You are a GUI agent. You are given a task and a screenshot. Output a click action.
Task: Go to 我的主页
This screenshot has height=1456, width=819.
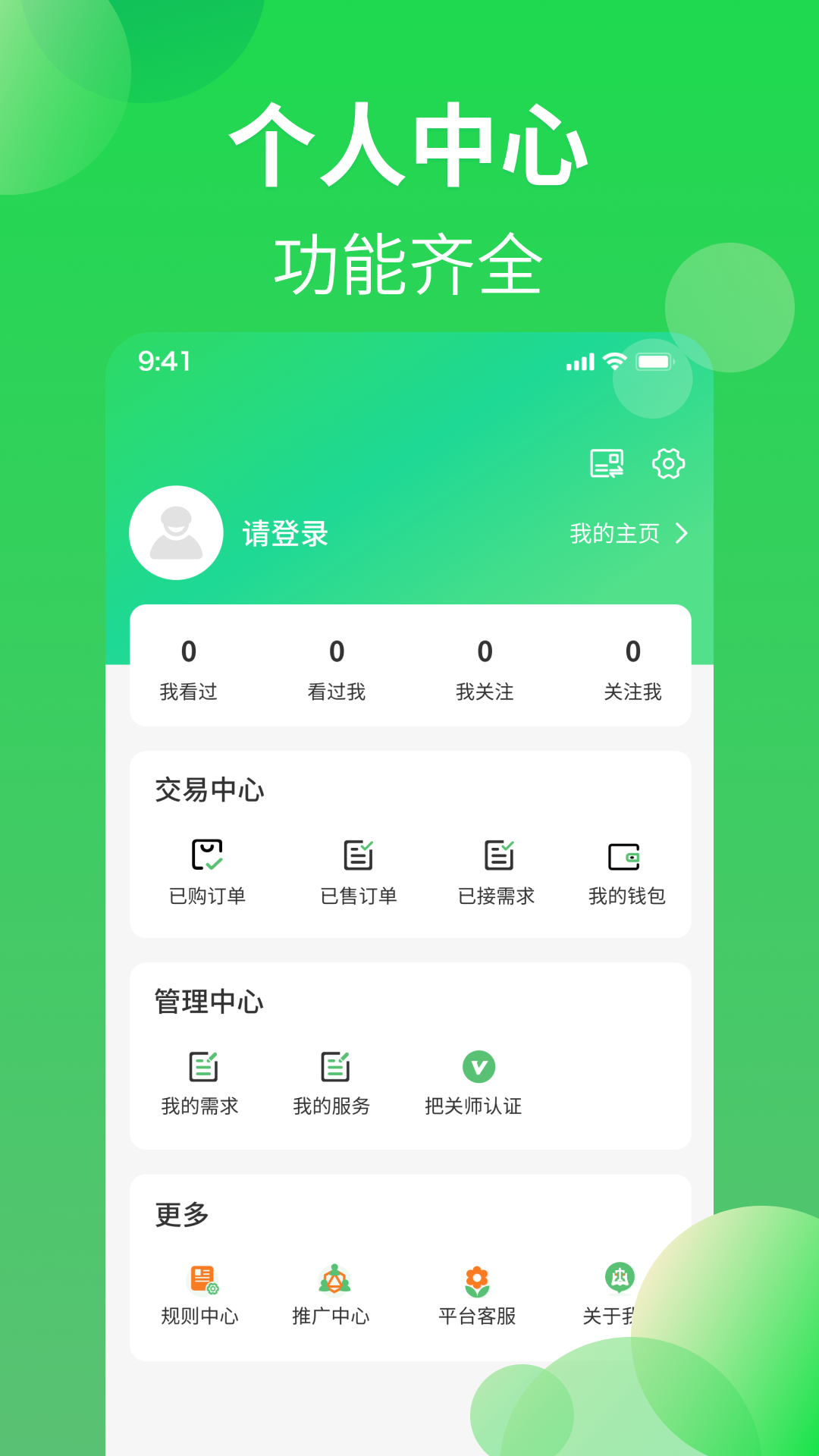(x=616, y=533)
